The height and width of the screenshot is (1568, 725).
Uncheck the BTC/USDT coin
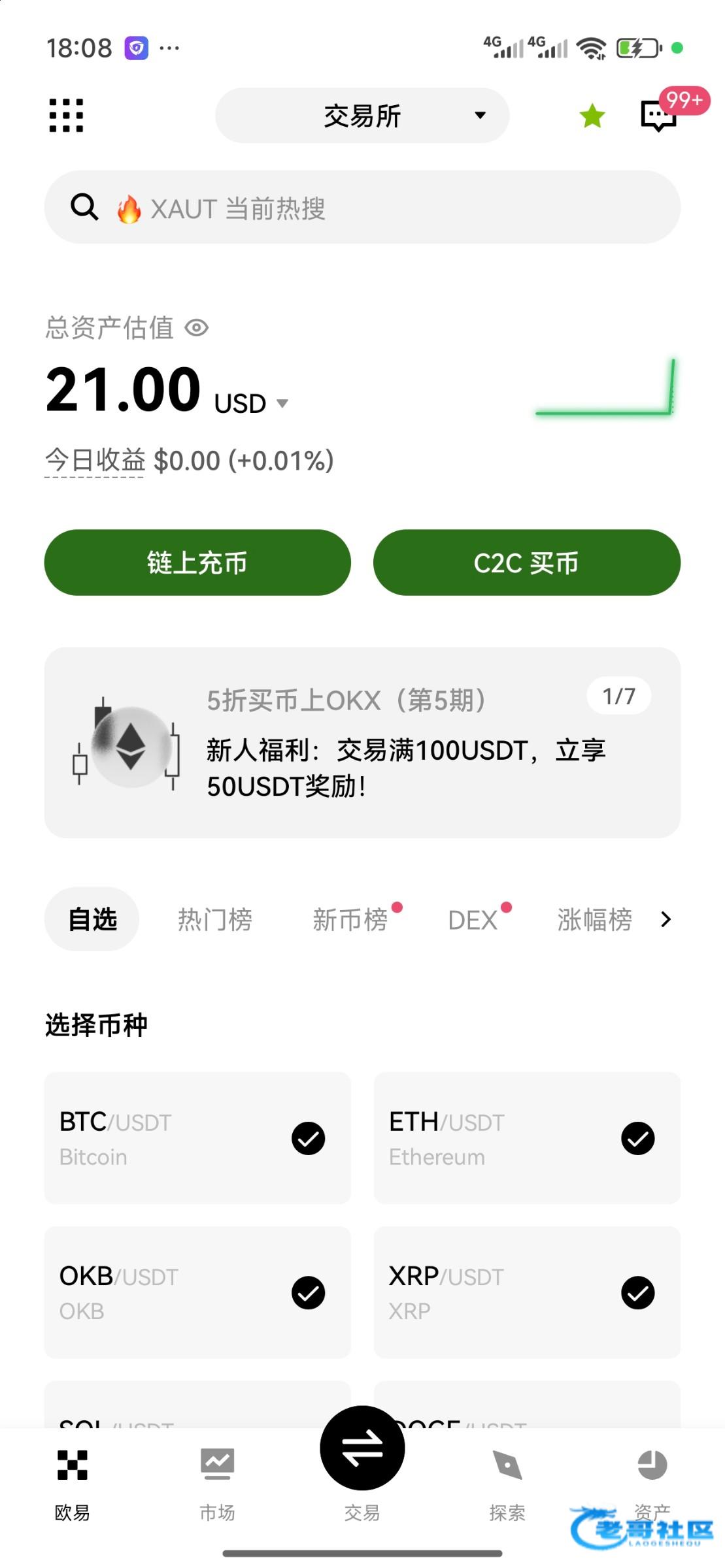[x=308, y=1139]
